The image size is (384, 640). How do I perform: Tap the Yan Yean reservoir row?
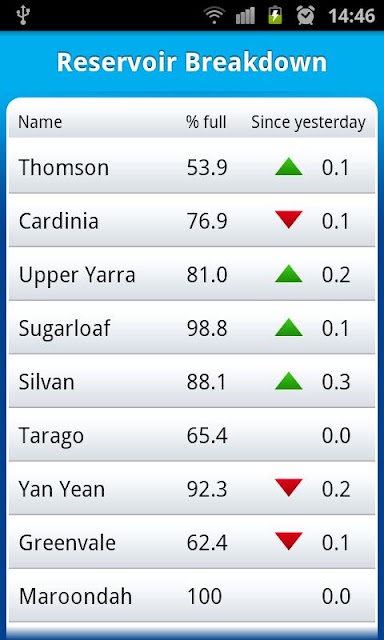pos(192,488)
